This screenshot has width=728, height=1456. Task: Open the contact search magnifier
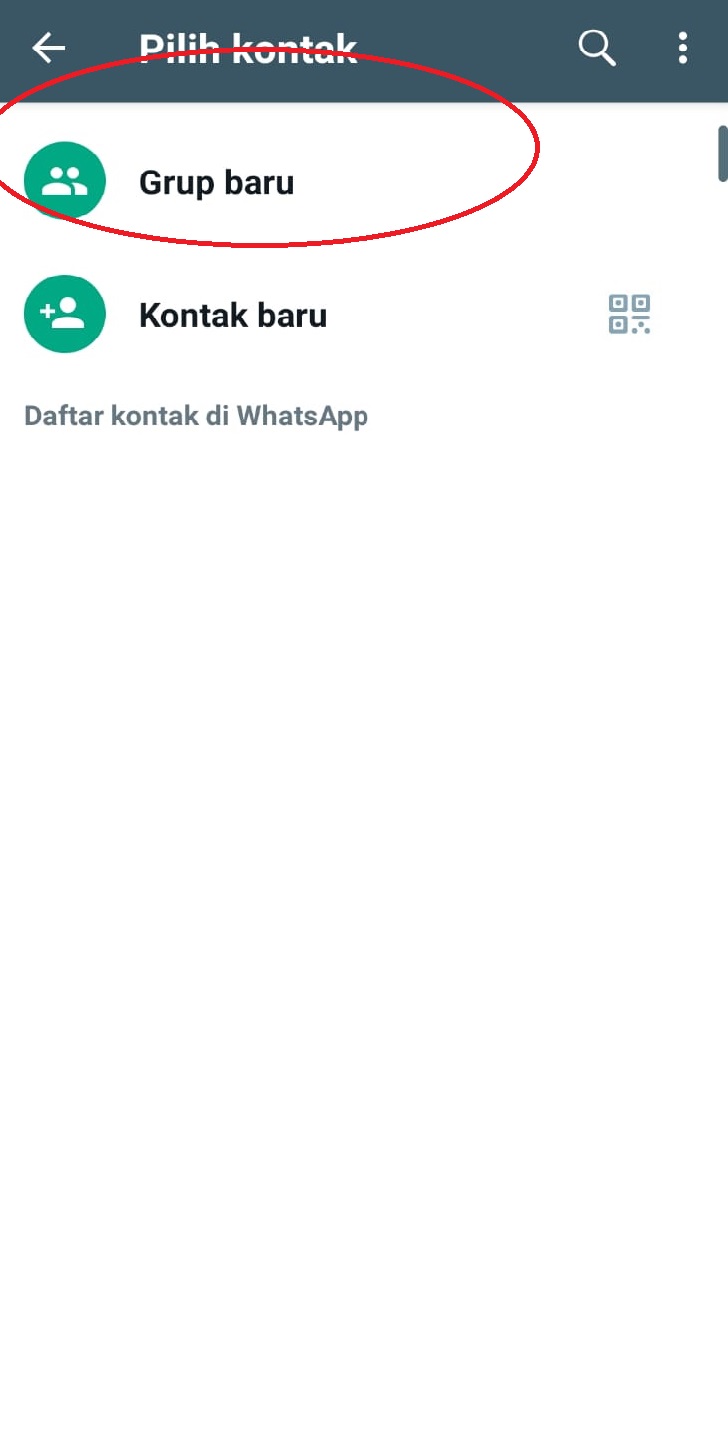coord(597,47)
